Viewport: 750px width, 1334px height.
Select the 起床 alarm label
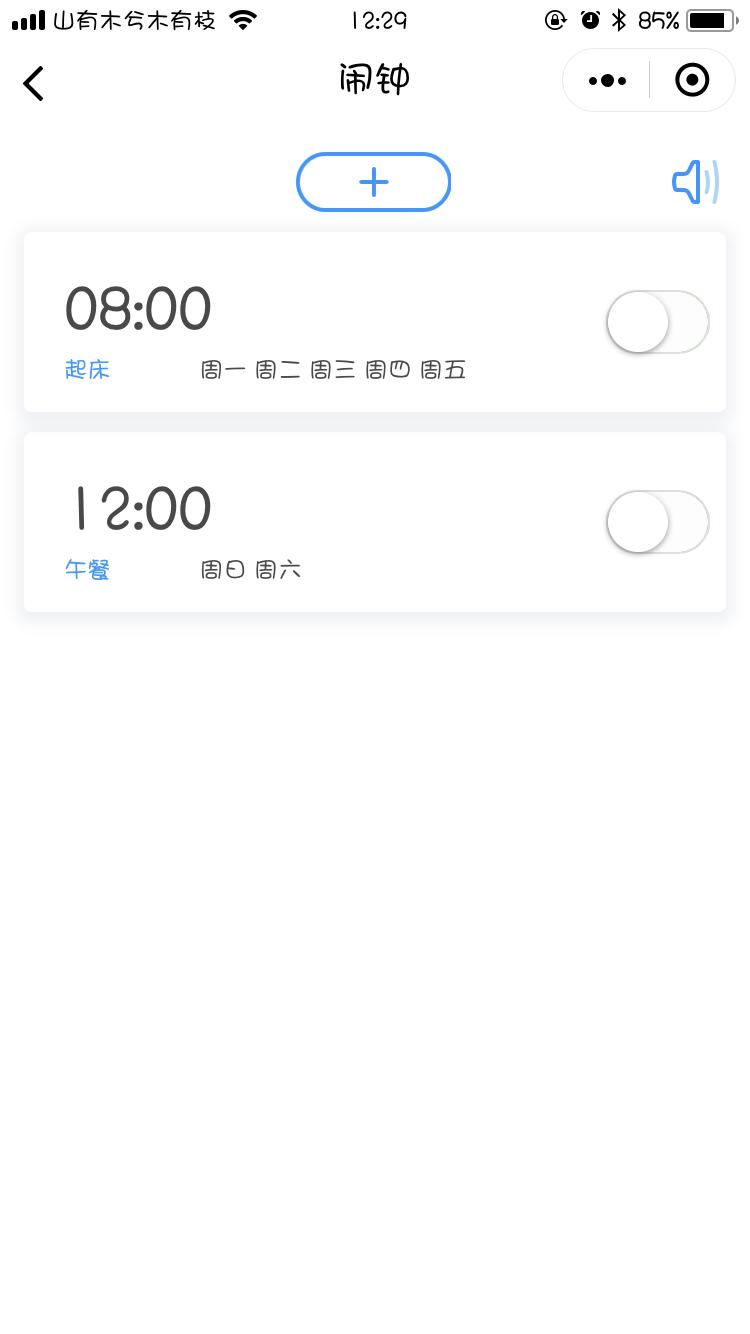coord(87,370)
